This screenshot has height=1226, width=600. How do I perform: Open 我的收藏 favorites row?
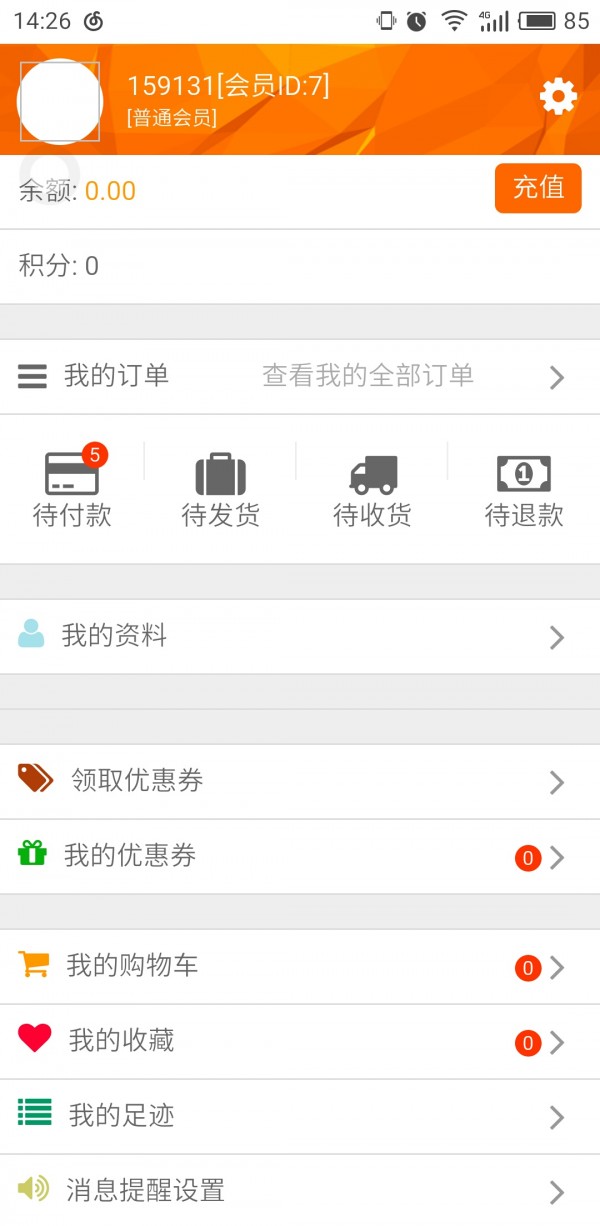click(300, 1042)
